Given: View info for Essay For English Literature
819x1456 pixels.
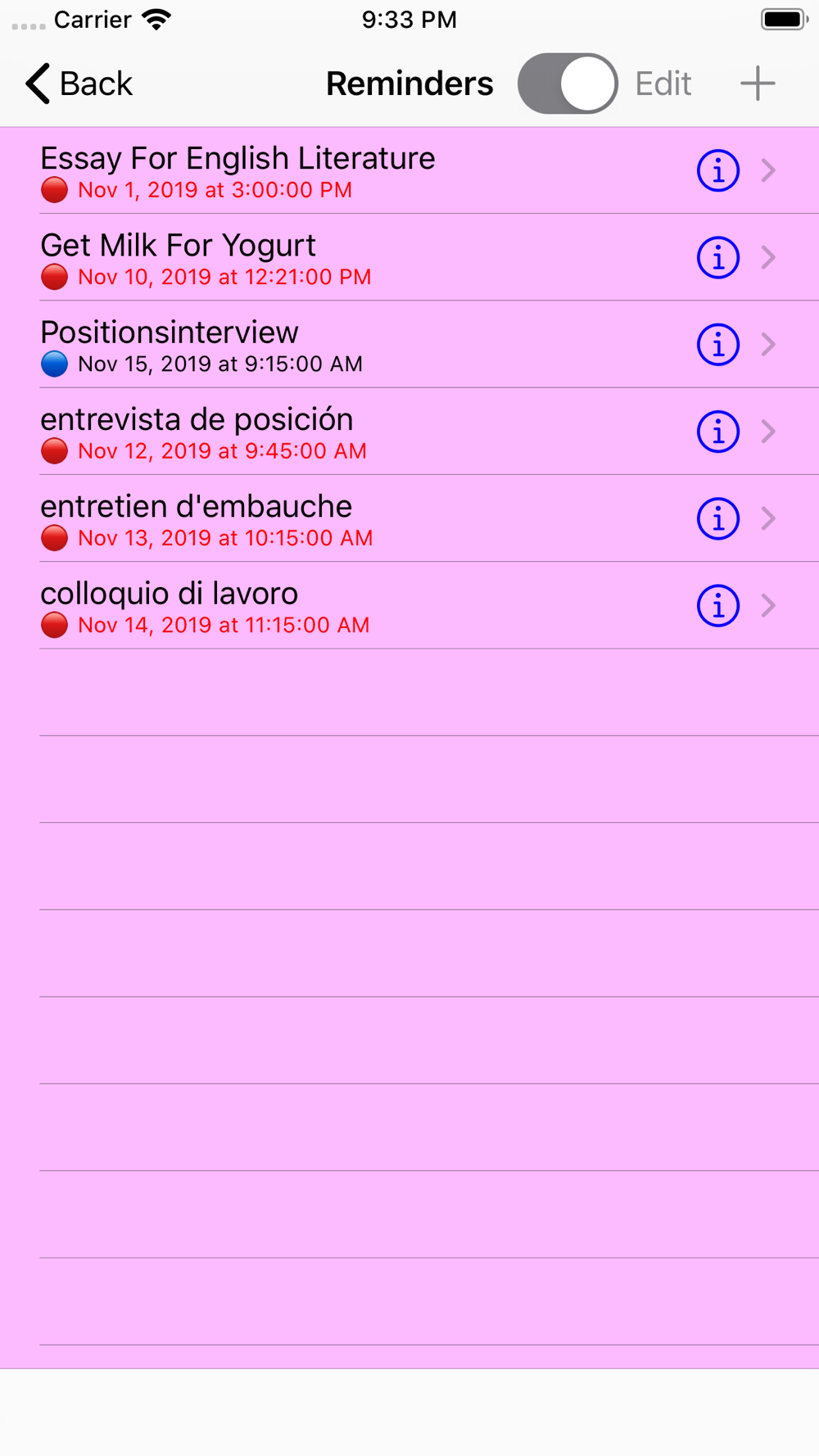Looking at the screenshot, I should pyautogui.click(x=718, y=170).
